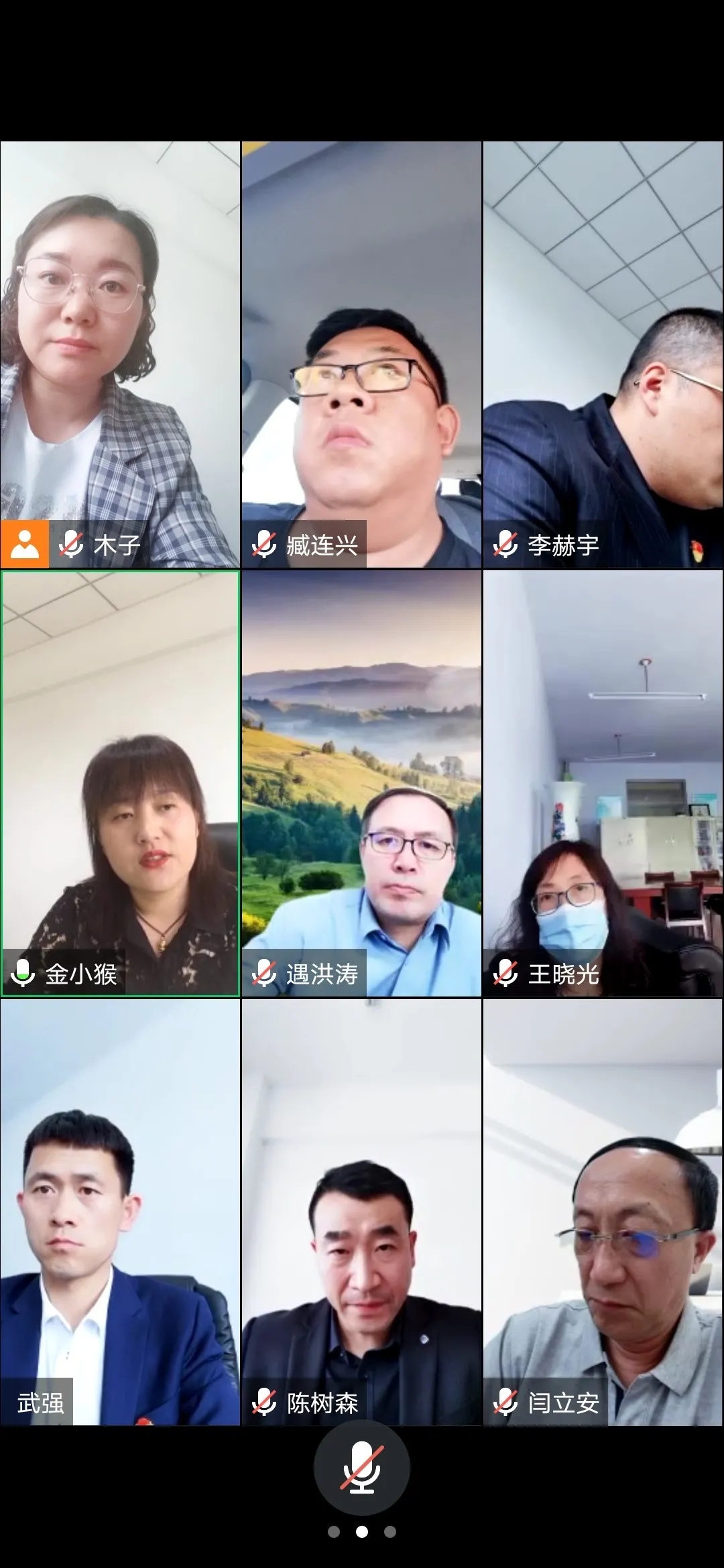Viewport: 724px width, 1568px height.
Task: Unmute your microphone
Action: click(362, 1467)
